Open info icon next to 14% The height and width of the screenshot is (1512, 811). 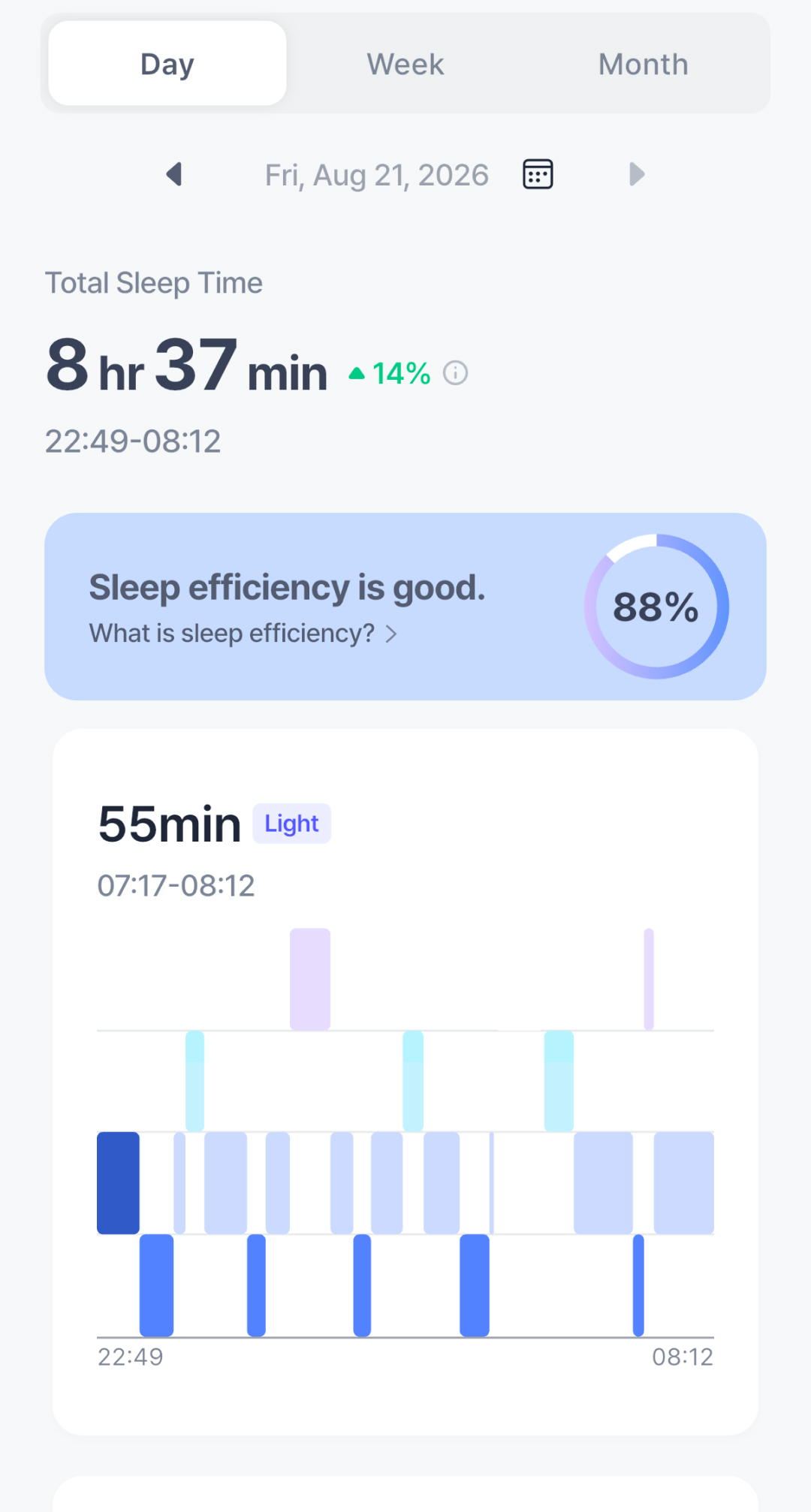(x=455, y=372)
